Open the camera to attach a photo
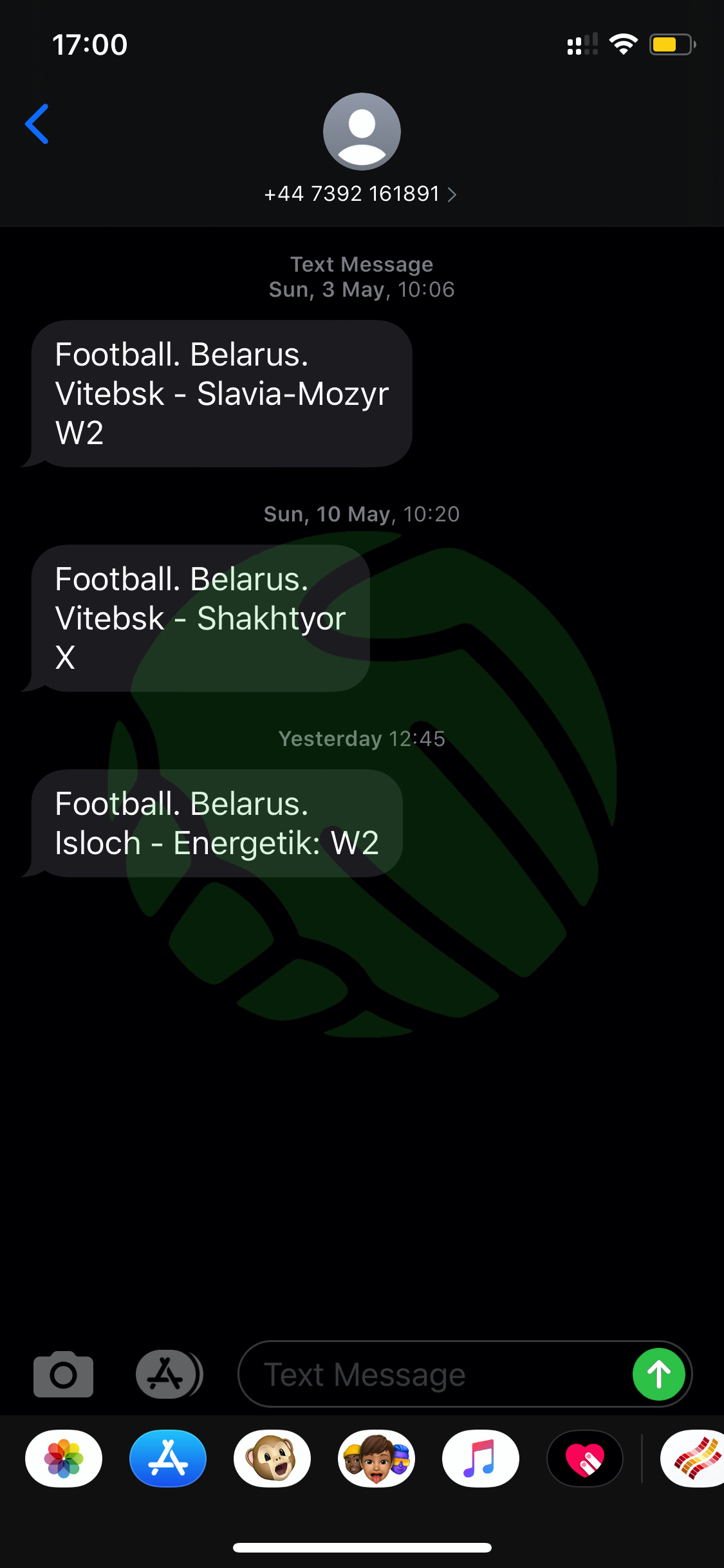This screenshot has width=724, height=1568. 63,1374
